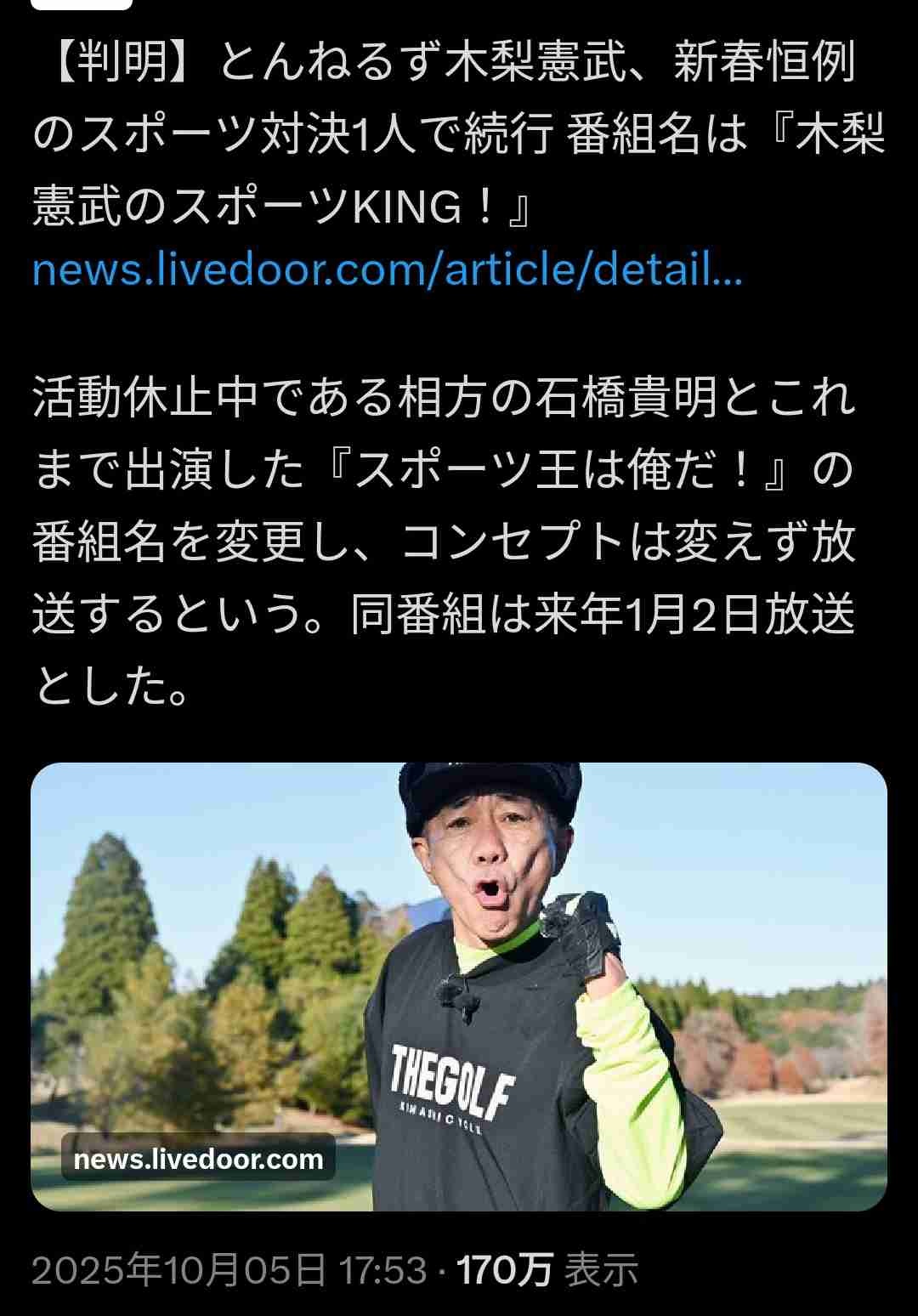
Task: Open the news.livedoor.com article link
Action: (x=387, y=271)
